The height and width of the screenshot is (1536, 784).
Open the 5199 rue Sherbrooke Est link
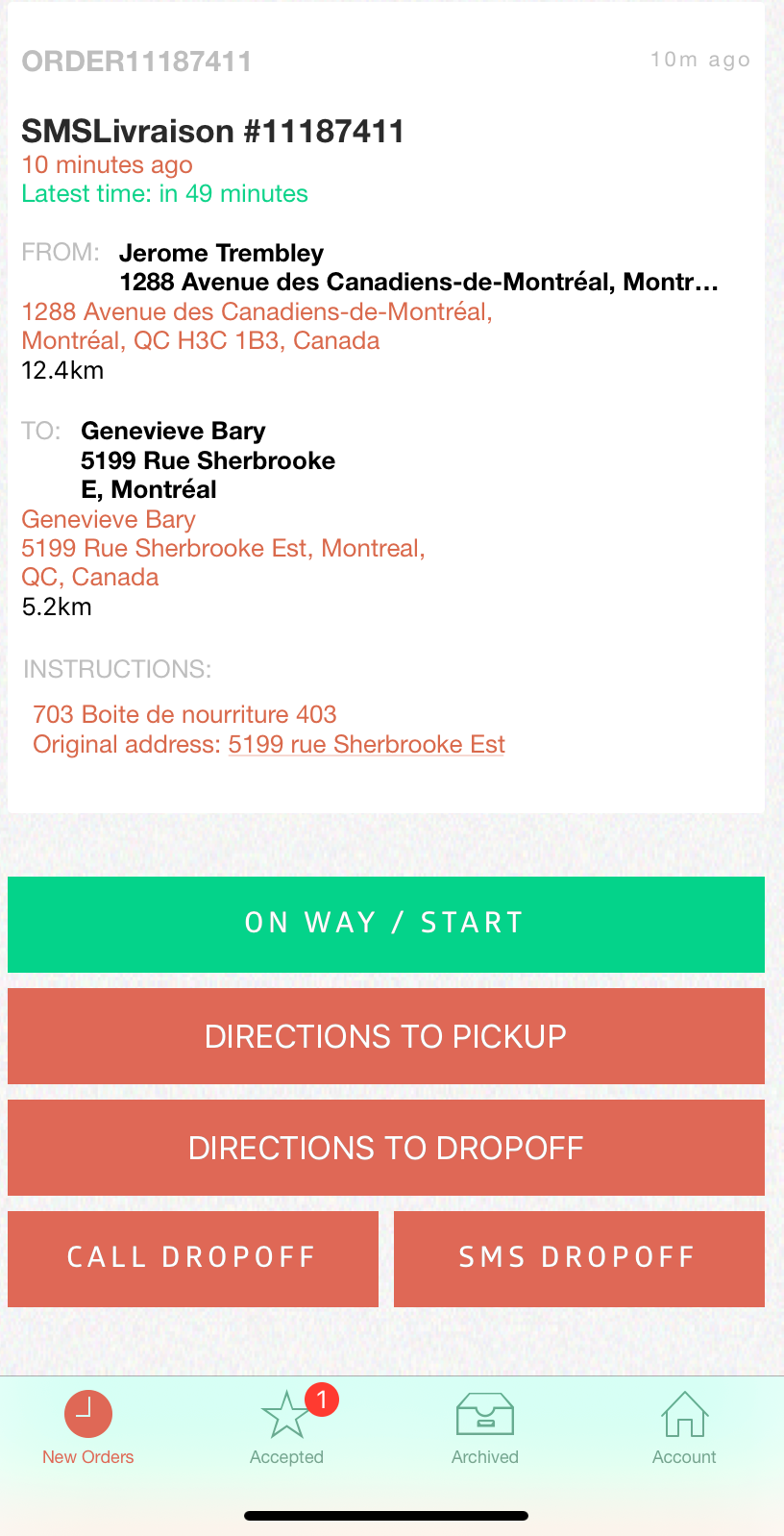click(366, 745)
